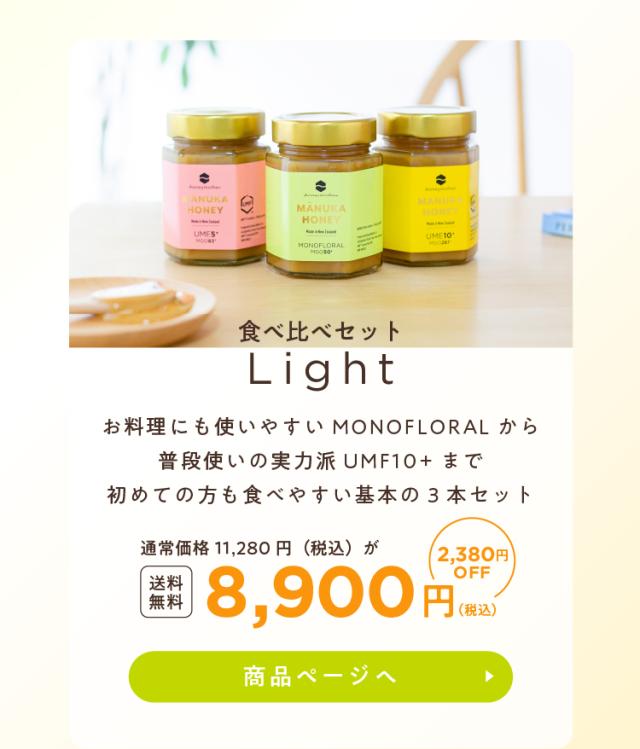Open the Light set product page button
This screenshot has height=749, width=640.
(320, 677)
